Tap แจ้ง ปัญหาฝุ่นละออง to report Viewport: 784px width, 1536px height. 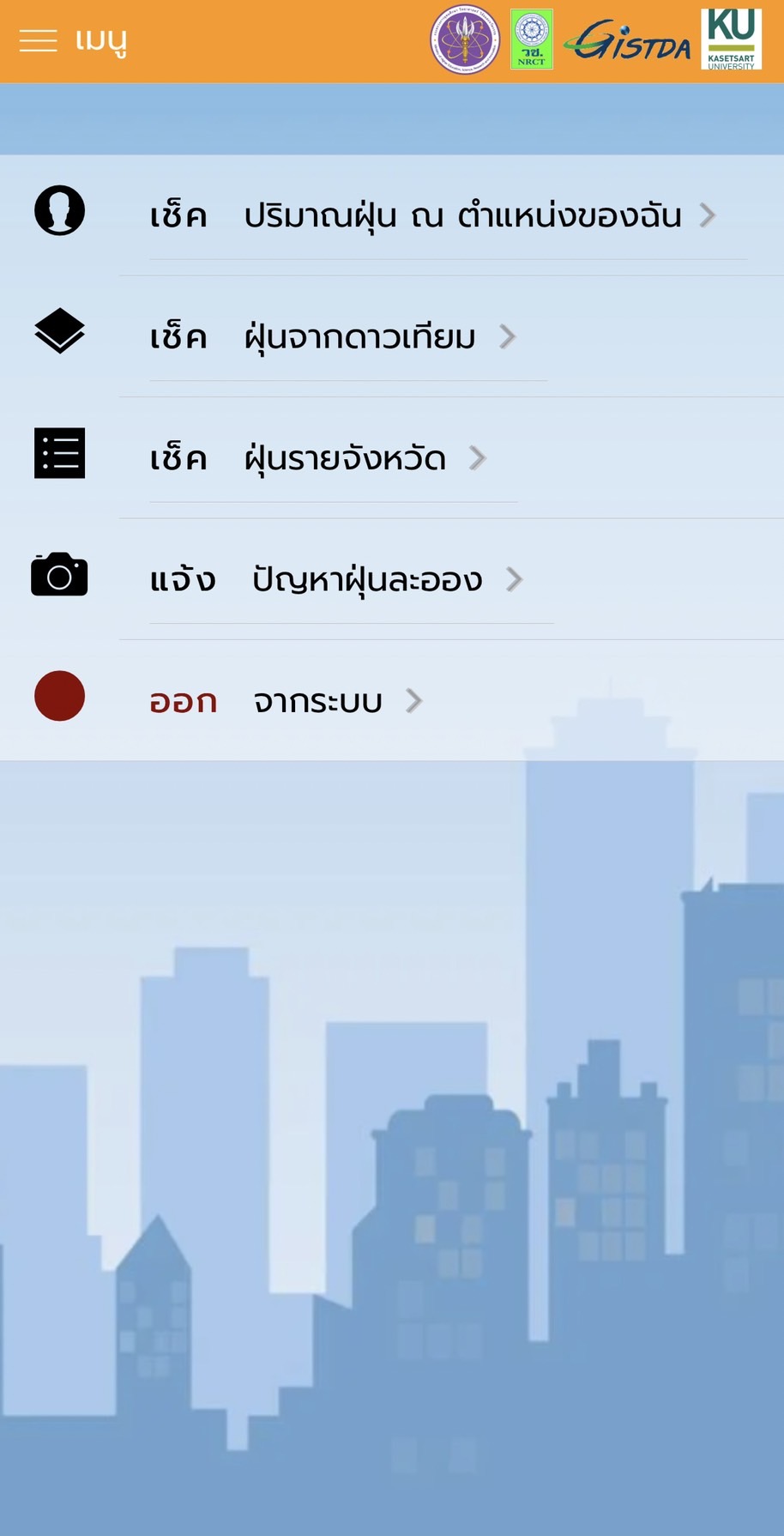pyautogui.click(x=336, y=580)
